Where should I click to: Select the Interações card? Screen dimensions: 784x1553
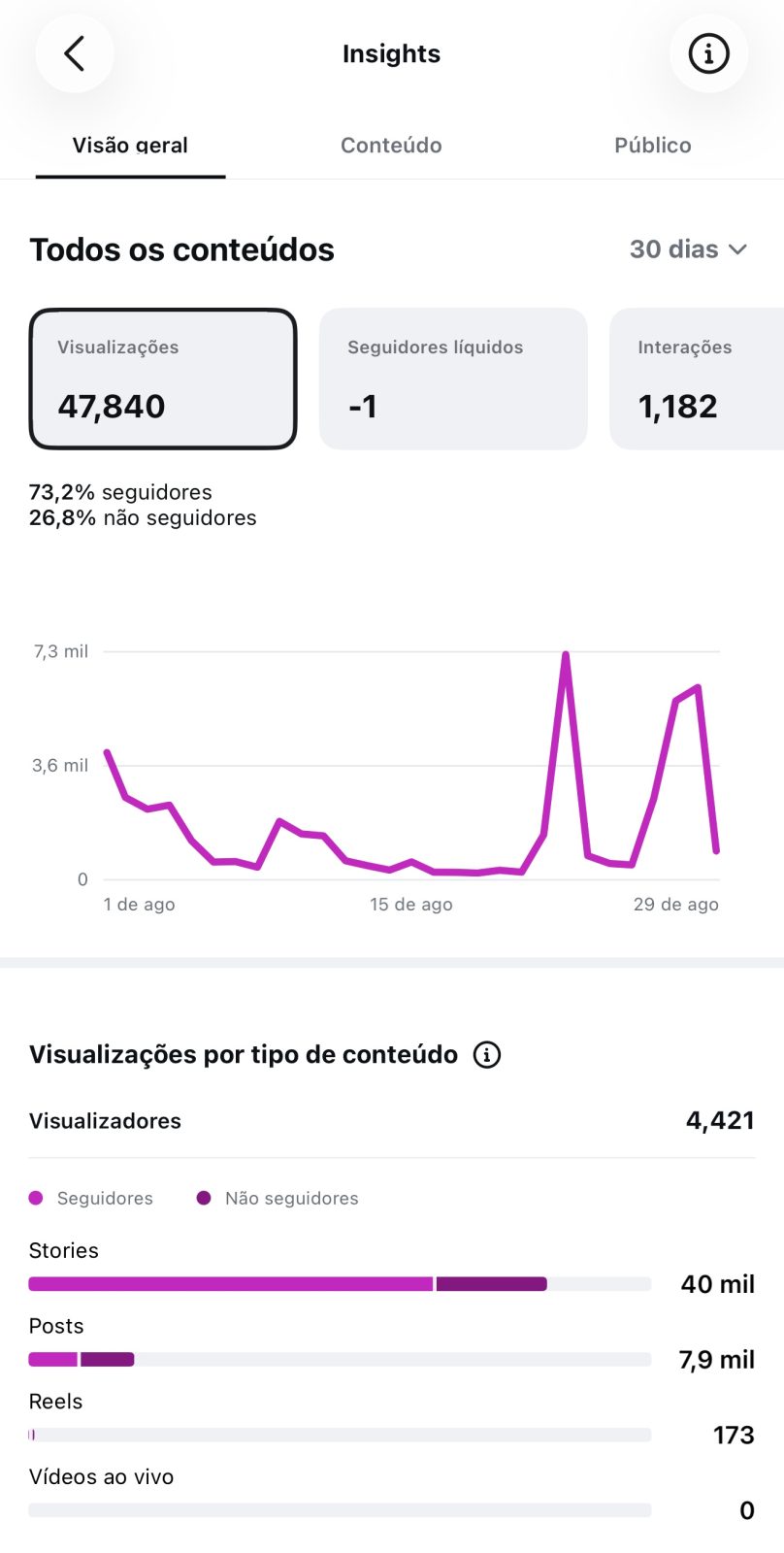pyautogui.click(x=697, y=379)
